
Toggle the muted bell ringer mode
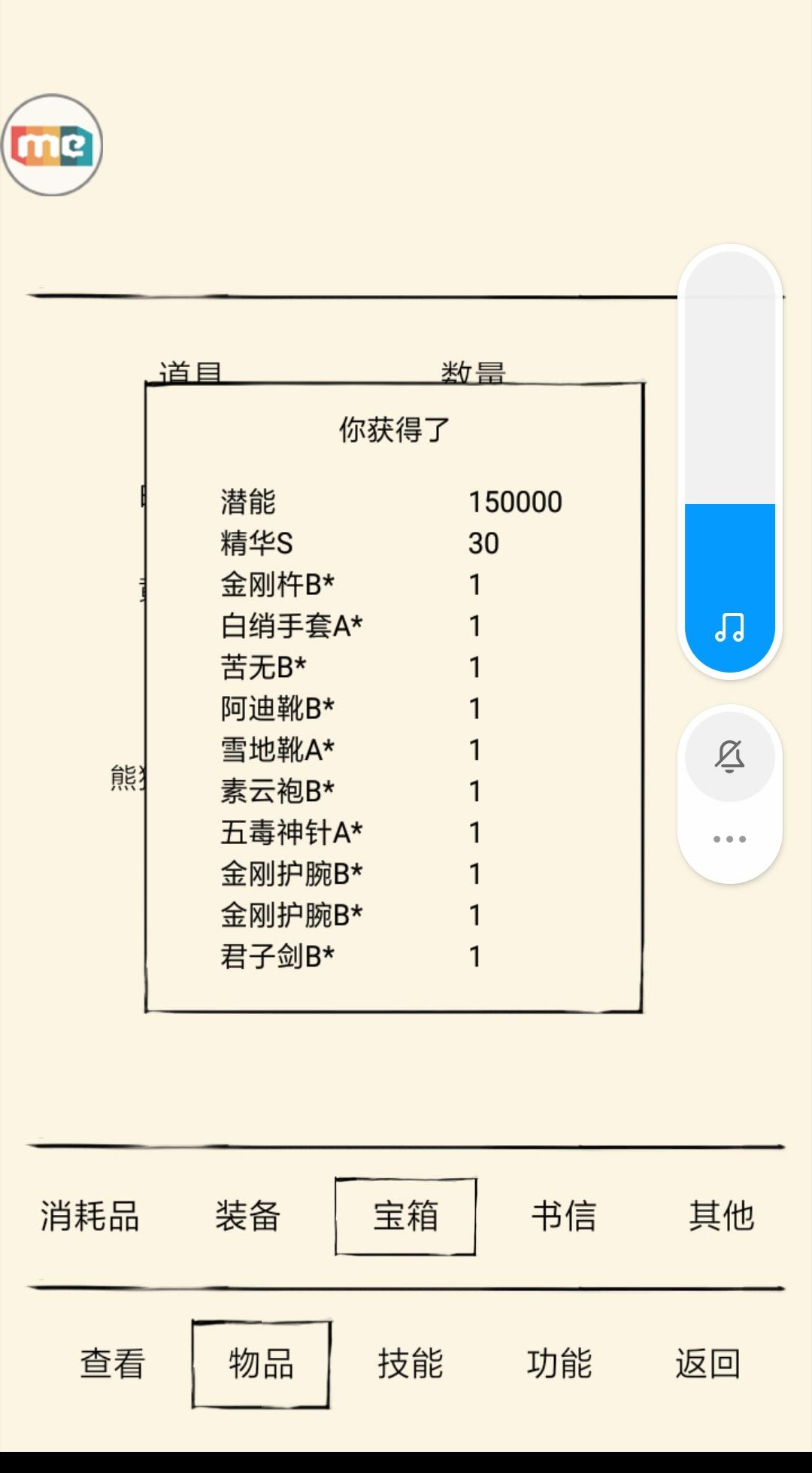(x=729, y=756)
